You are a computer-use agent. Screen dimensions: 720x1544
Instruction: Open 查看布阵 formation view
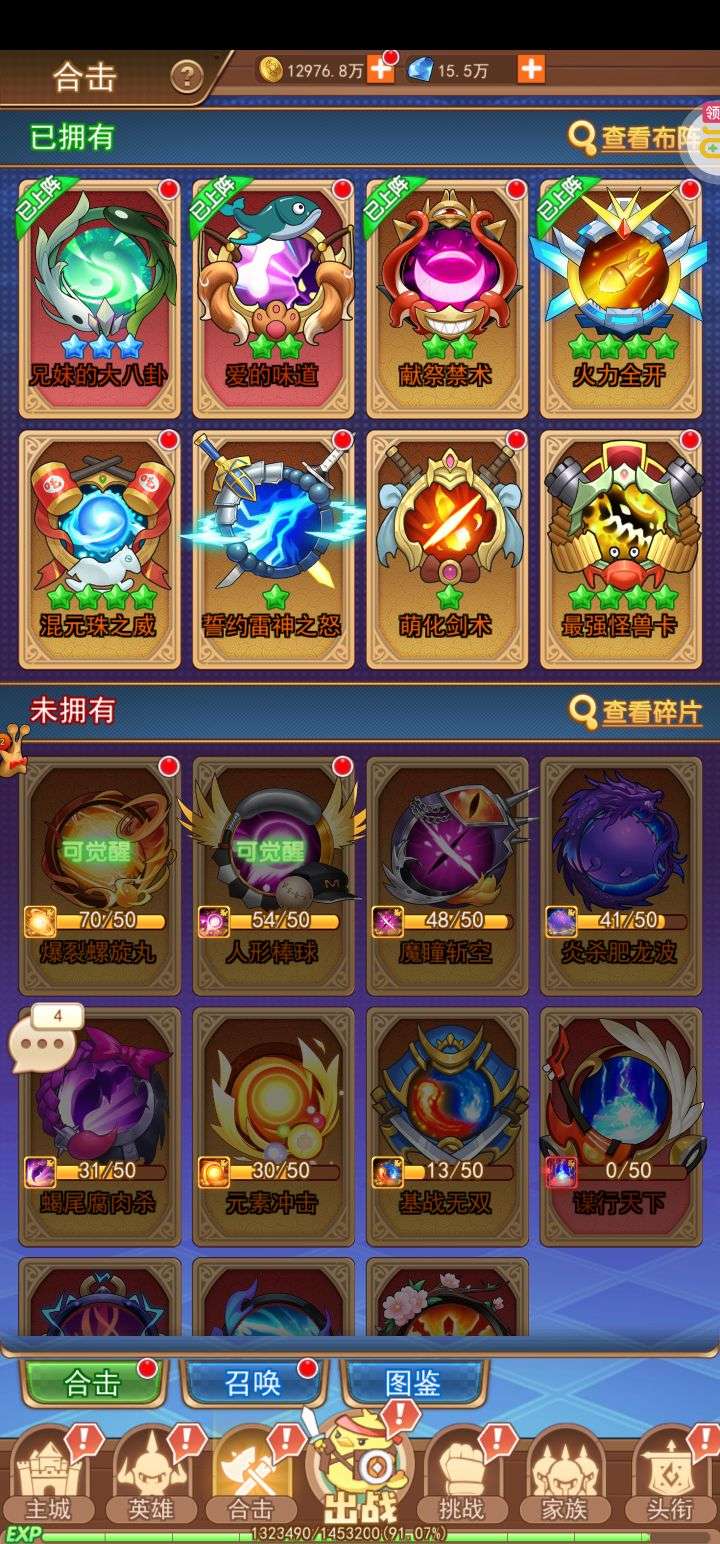click(635, 137)
